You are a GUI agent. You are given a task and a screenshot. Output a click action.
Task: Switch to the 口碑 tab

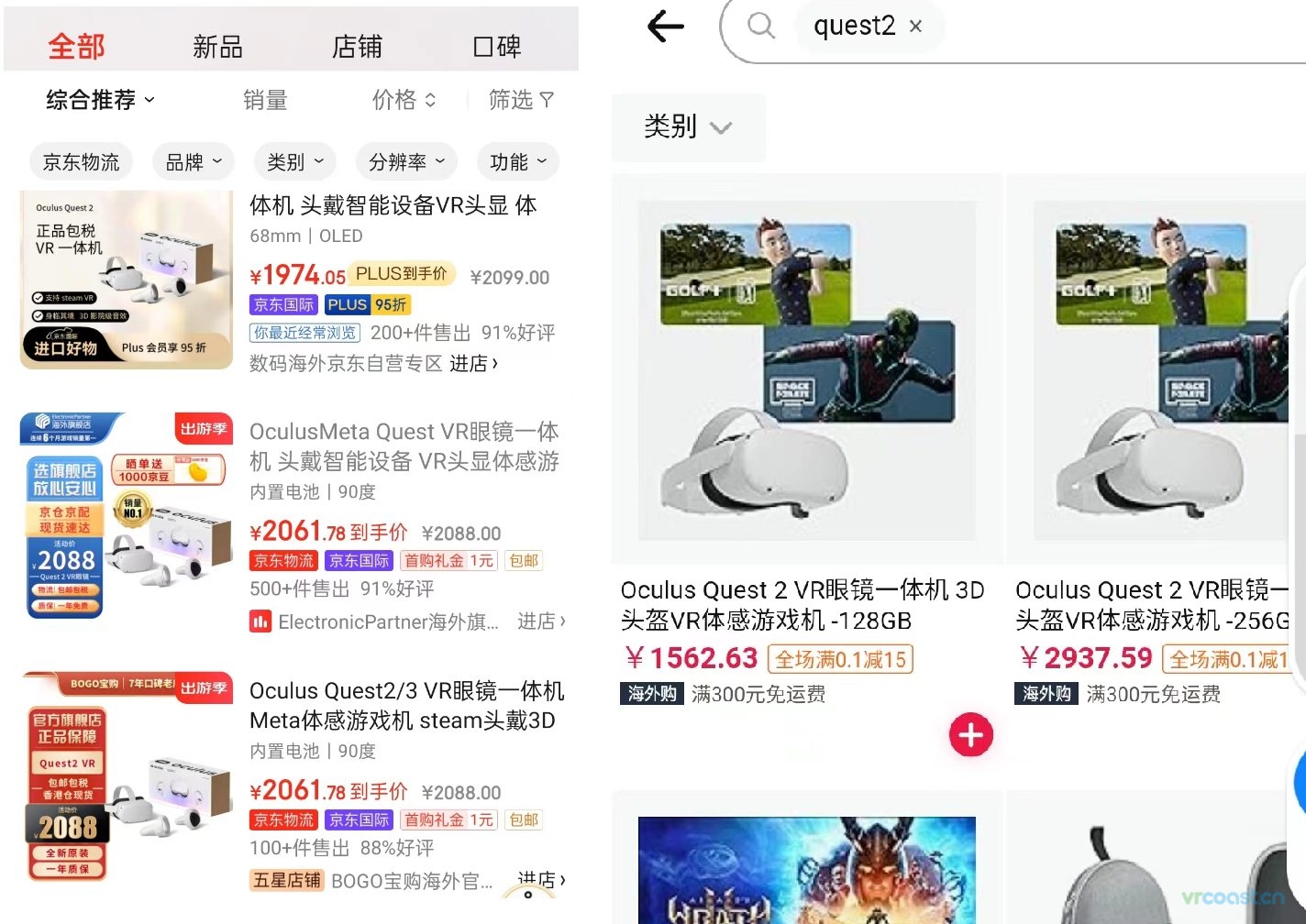click(497, 46)
